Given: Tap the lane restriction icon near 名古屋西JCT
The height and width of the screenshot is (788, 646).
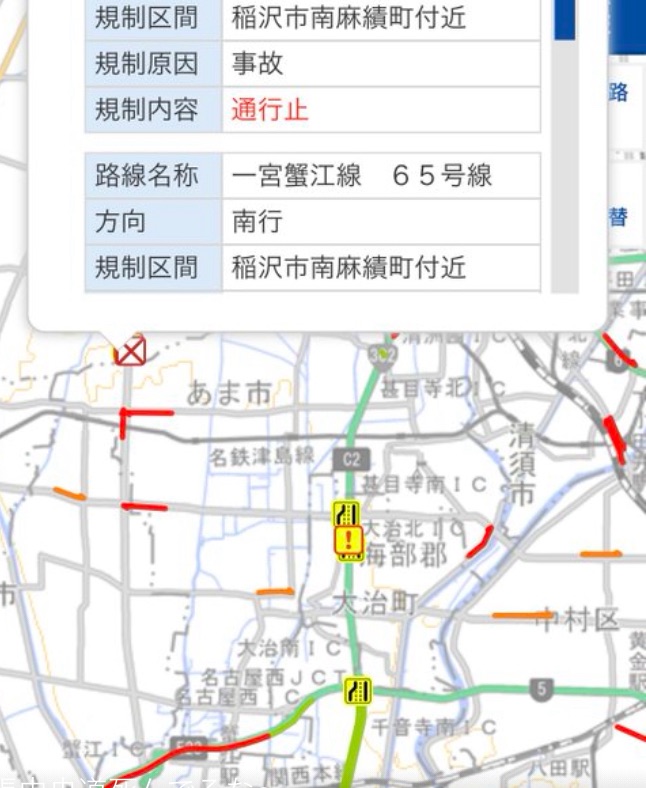Looking at the screenshot, I should [356, 690].
